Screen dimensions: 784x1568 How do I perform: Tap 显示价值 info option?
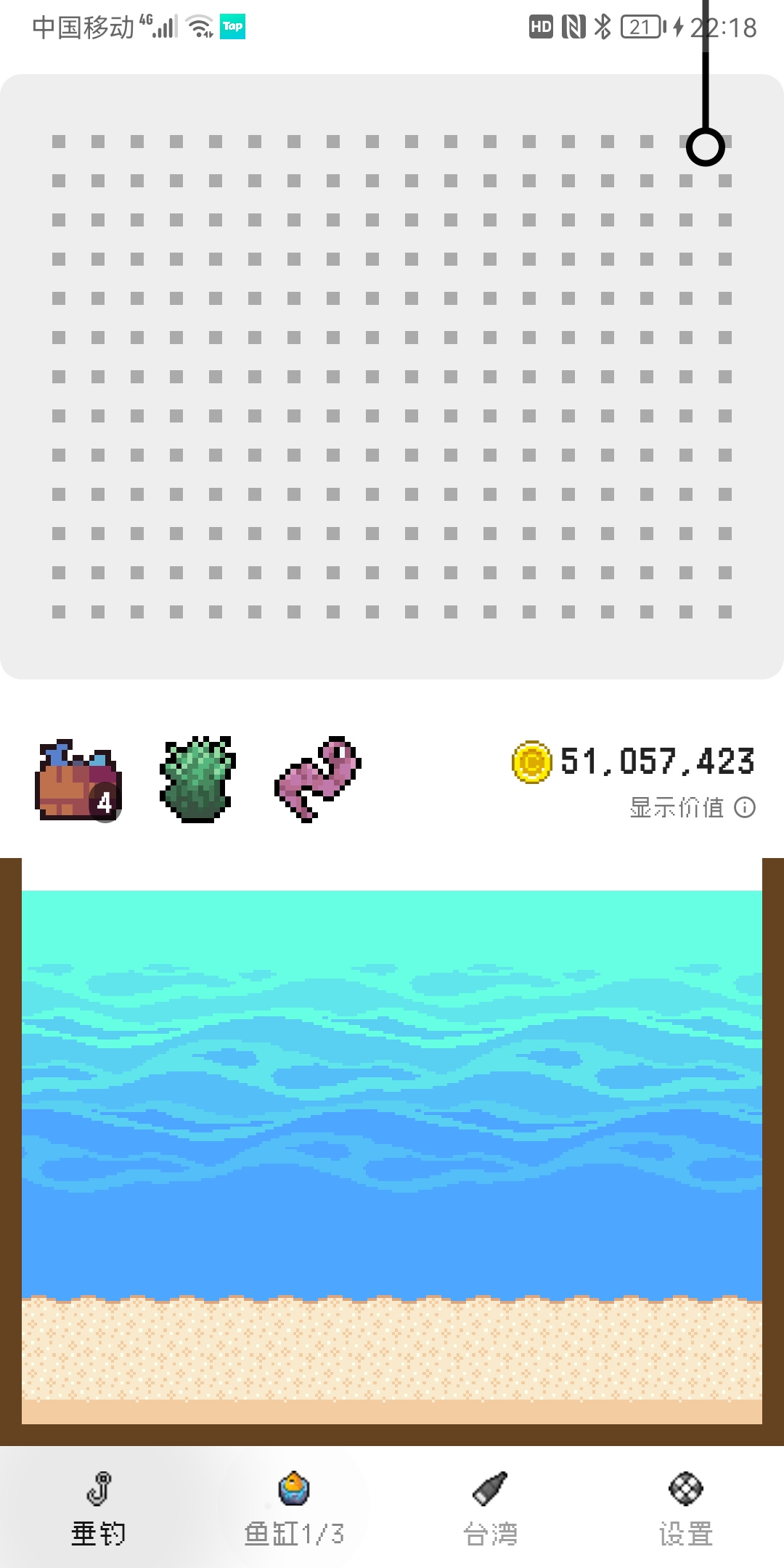tap(692, 807)
